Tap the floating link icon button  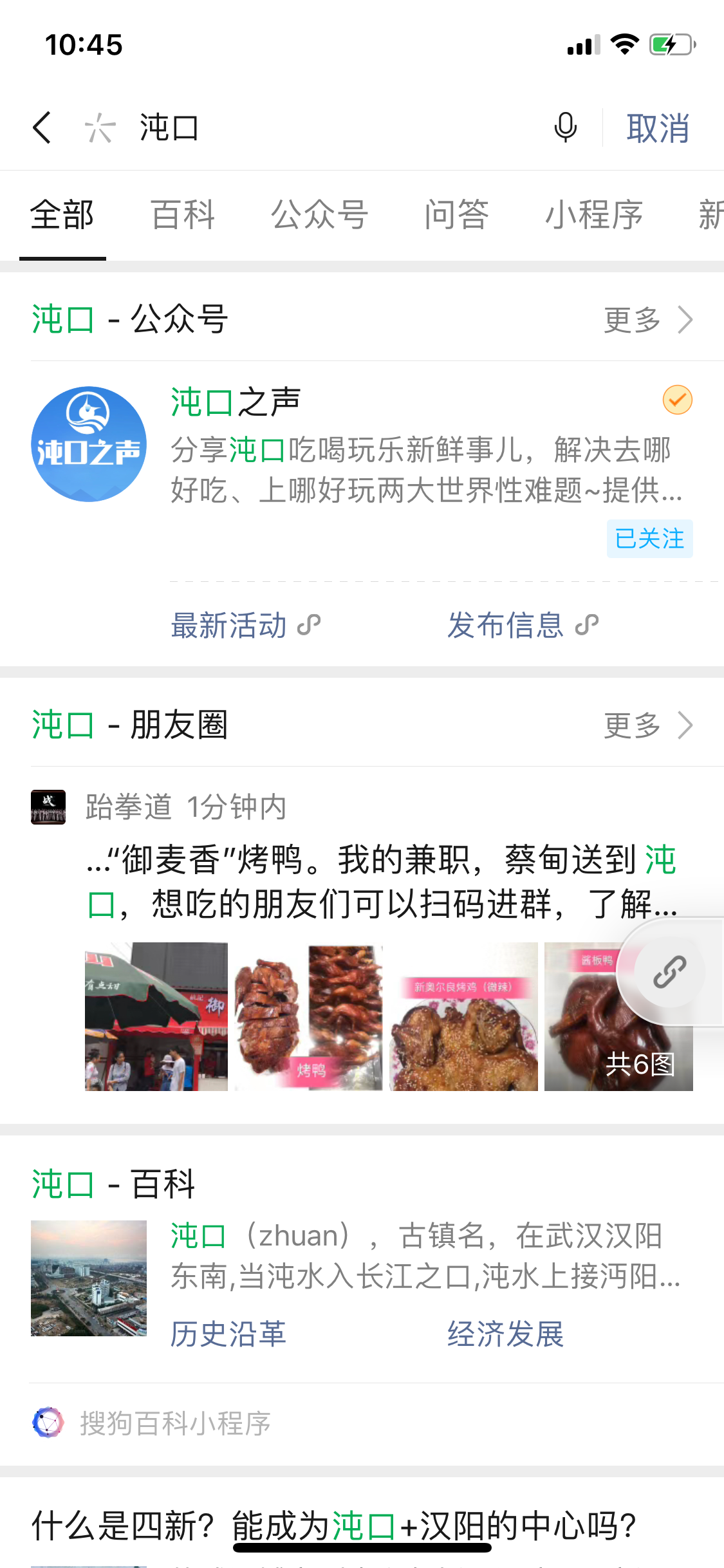coord(670,972)
